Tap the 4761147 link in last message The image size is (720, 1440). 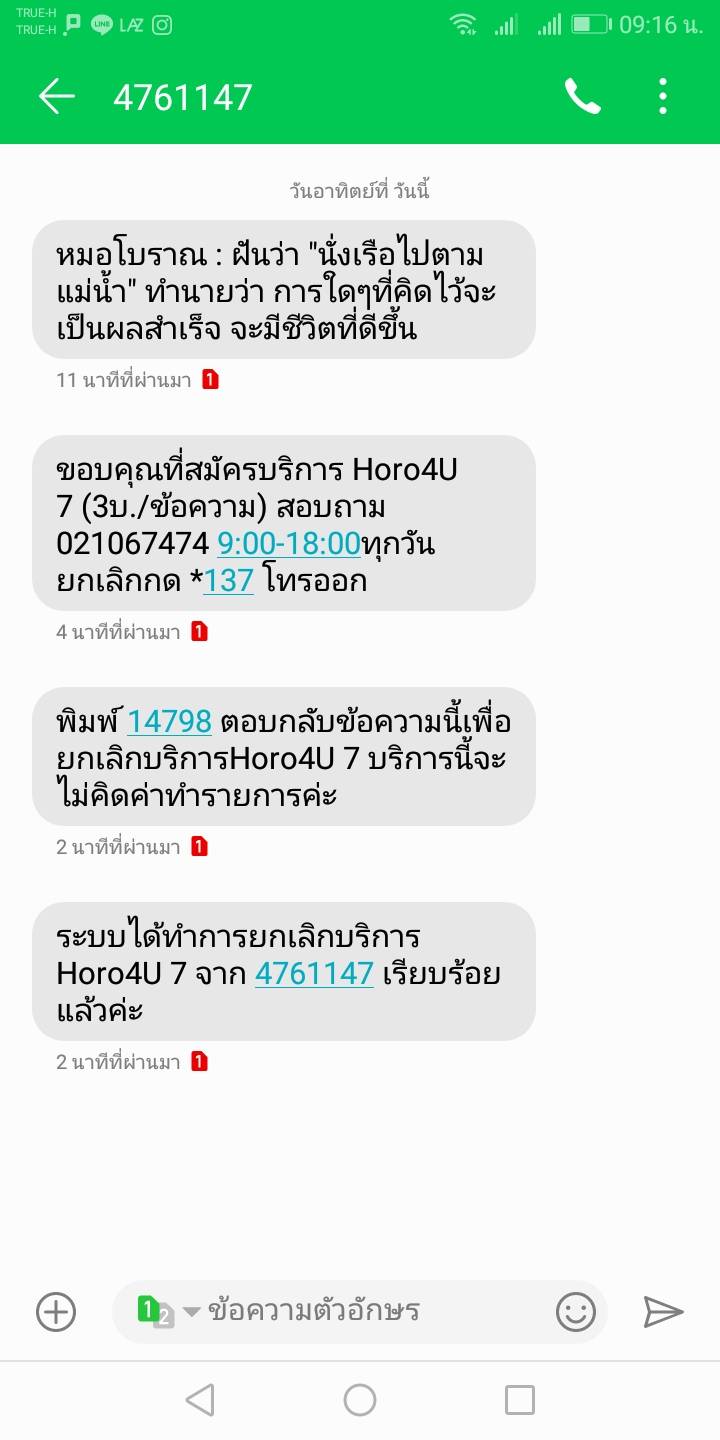pyautogui.click(x=314, y=973)
